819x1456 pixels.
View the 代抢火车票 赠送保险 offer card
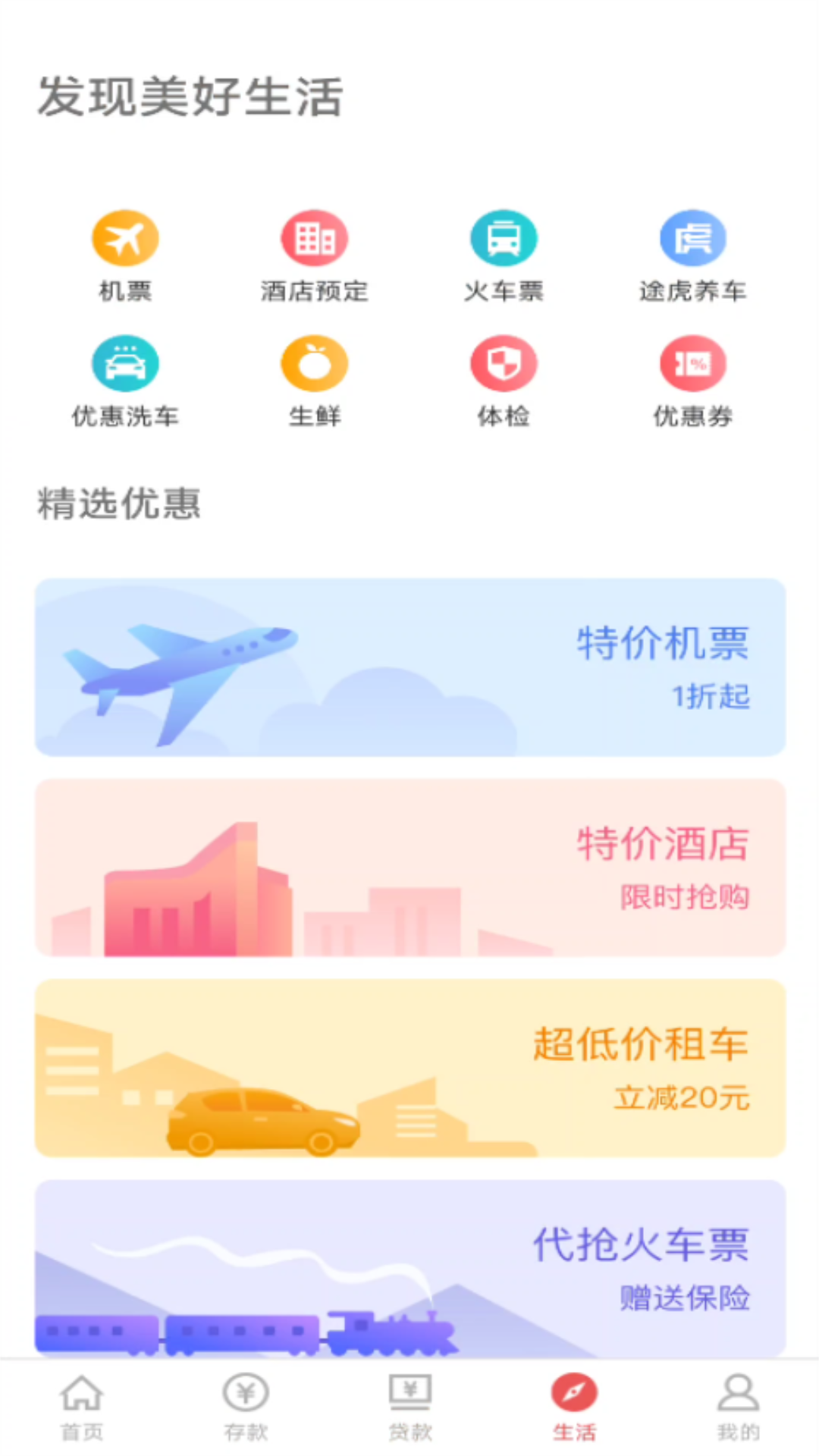tap(409, 1266)
